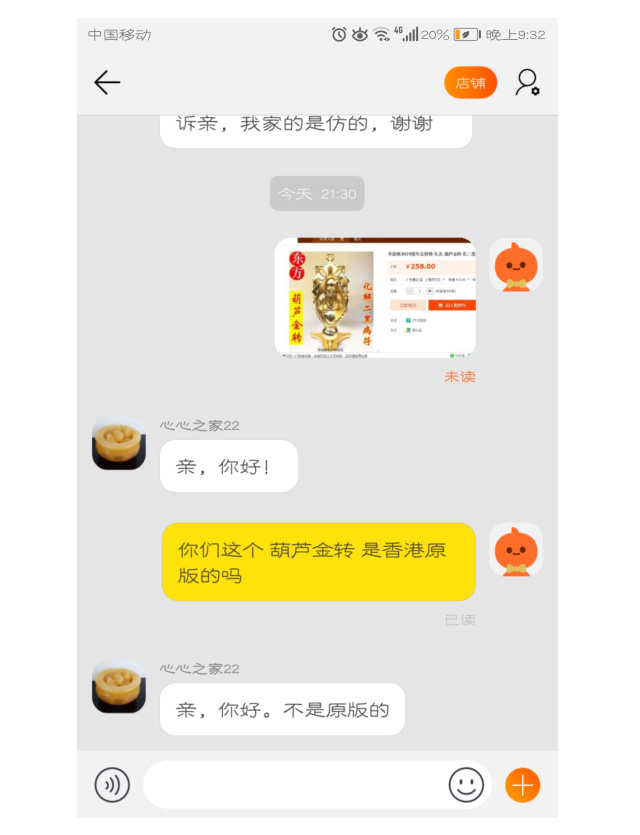Focus the message text field
Image resolution: width=640 pixels, height=835 pixels.
(x=295, y=785)
